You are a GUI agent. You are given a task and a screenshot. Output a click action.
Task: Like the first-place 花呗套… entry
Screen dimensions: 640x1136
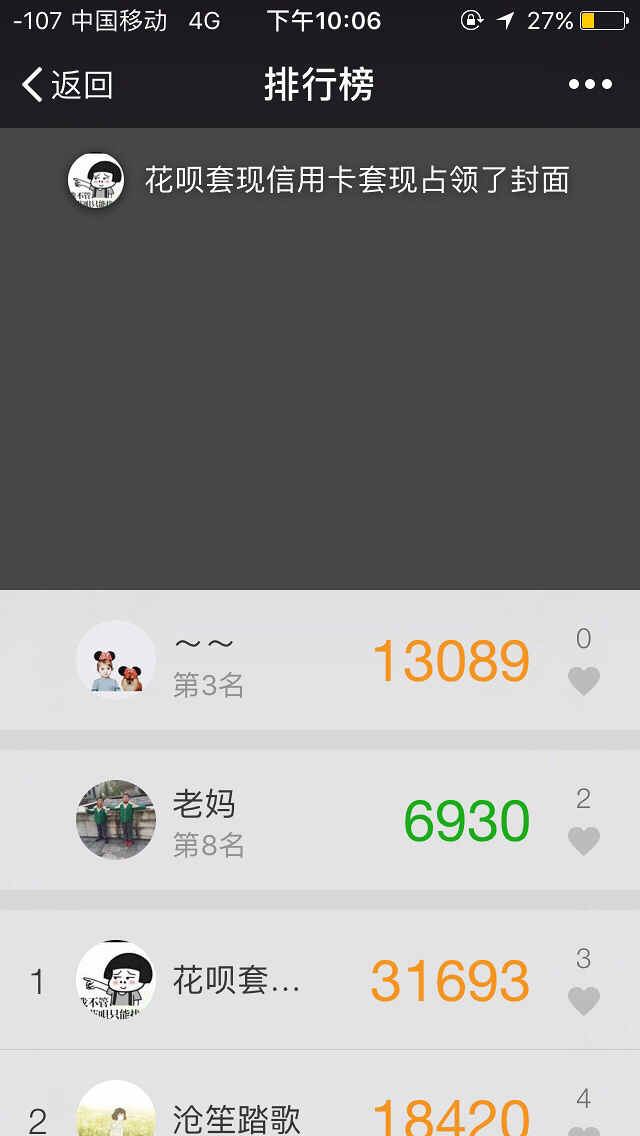coord(584,1000)
